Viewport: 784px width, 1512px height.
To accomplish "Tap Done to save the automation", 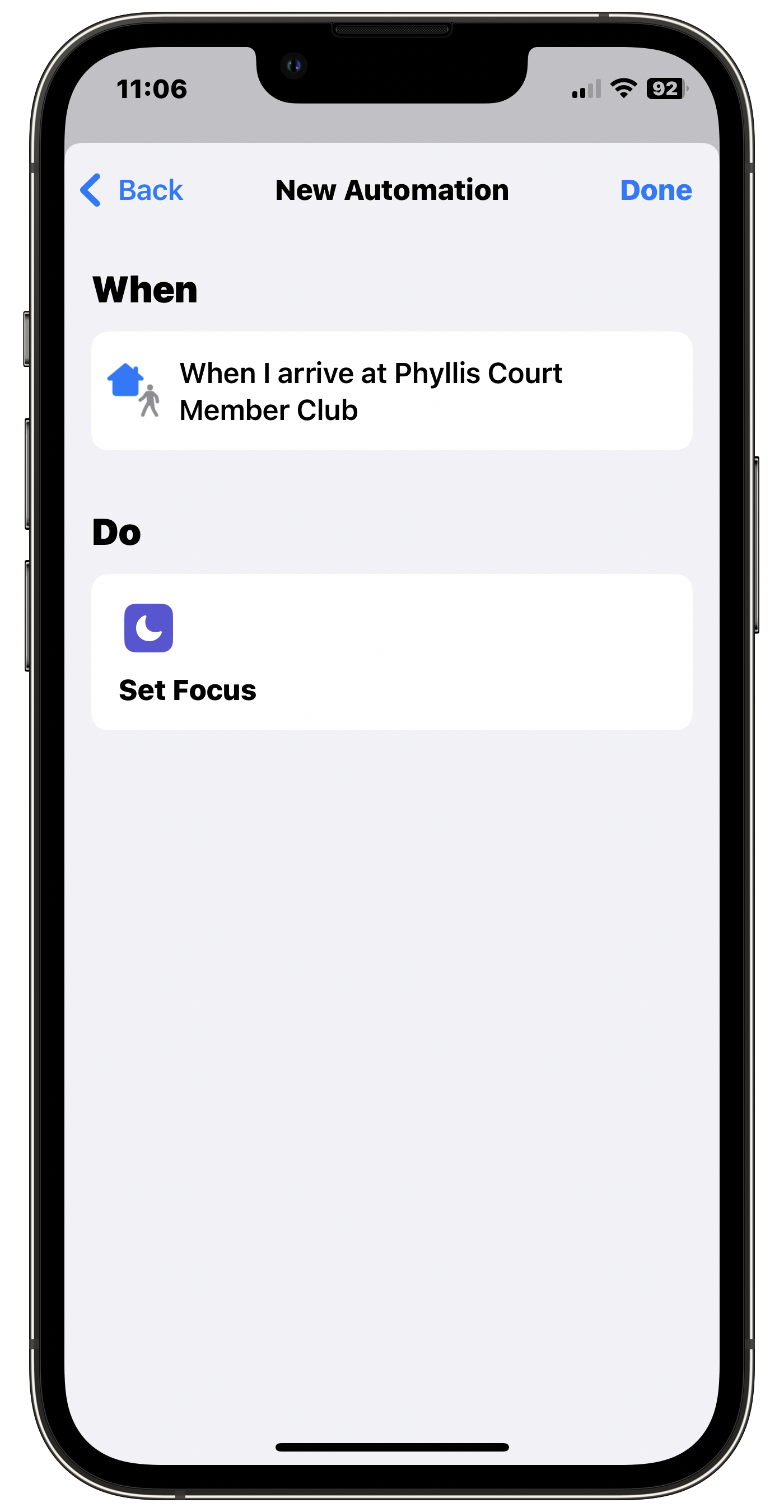I will pos(656,190).
